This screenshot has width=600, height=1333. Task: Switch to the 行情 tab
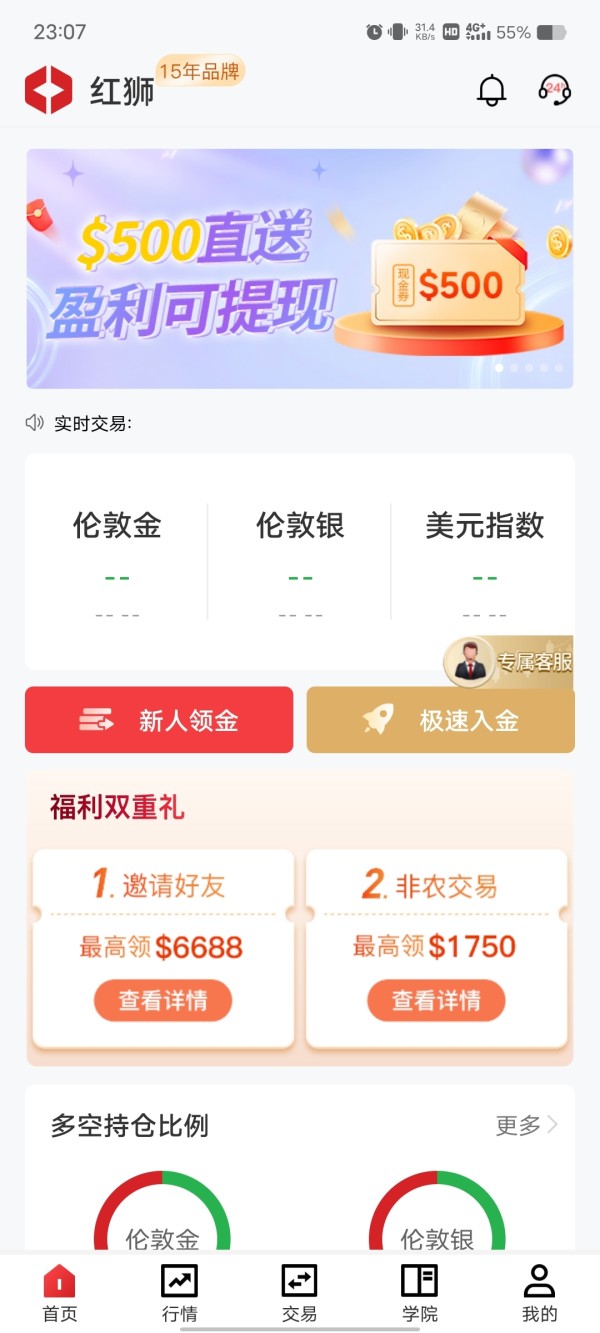pos(180,1293)
